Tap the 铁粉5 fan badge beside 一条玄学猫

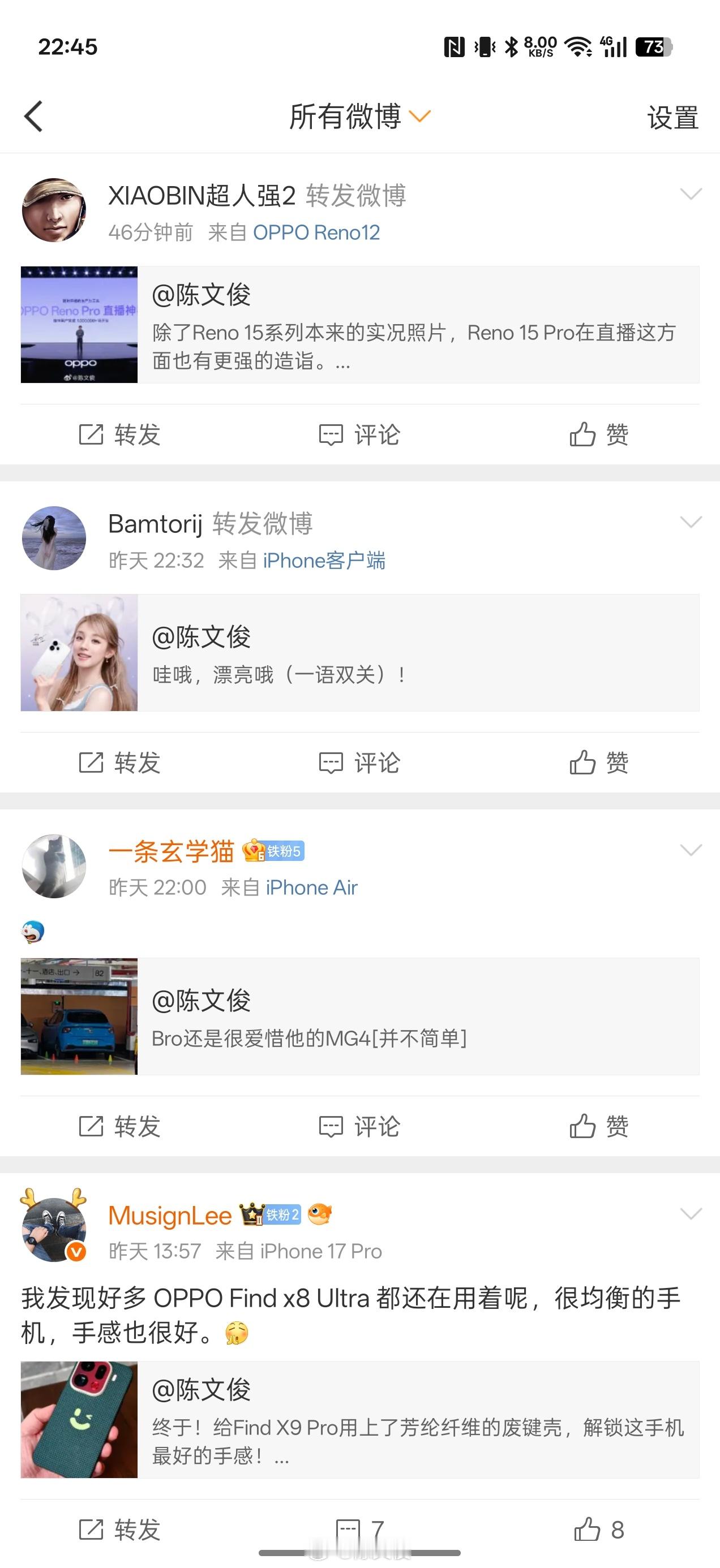click(274, 851)
